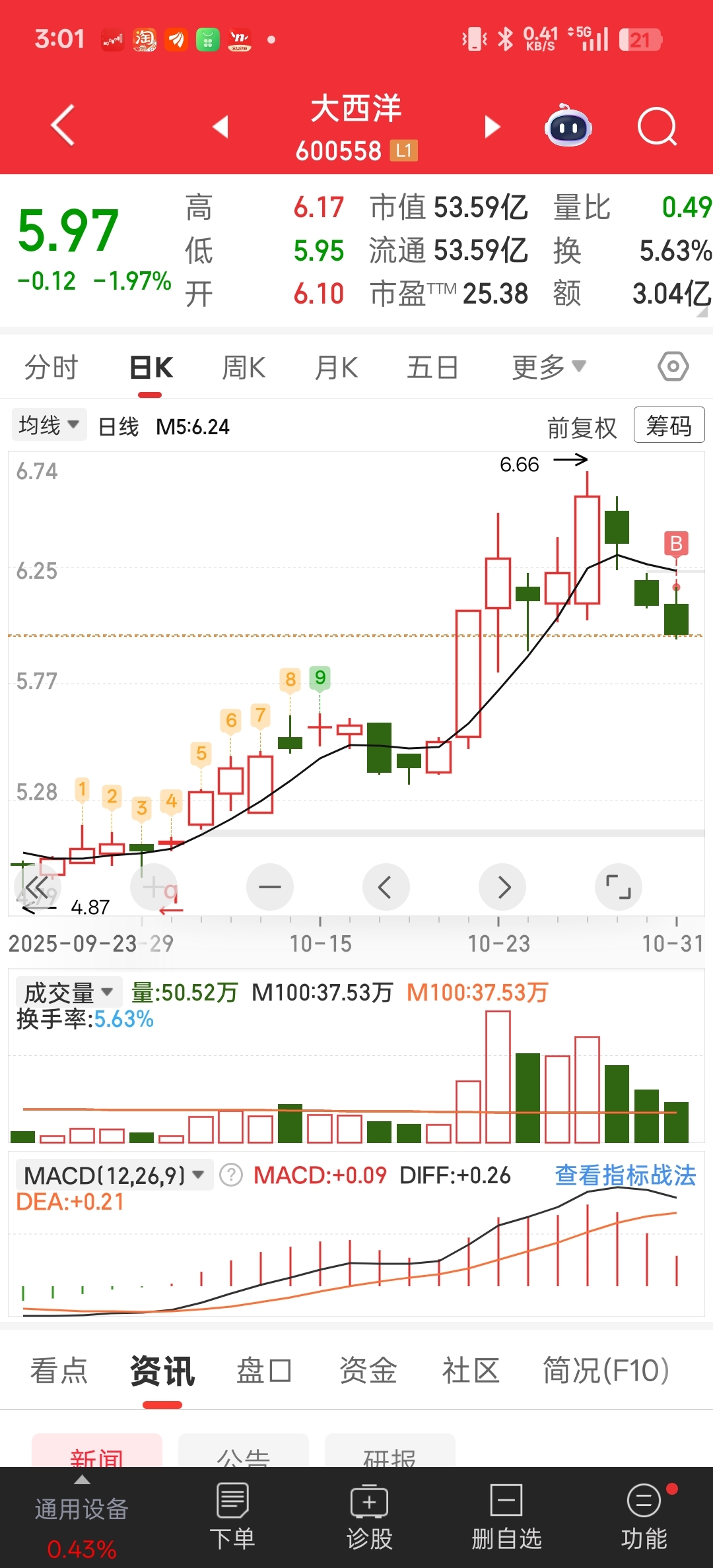This screenshot has height=1568, width=713.
Task: Open the robot AI assistant
Action: 568,126
